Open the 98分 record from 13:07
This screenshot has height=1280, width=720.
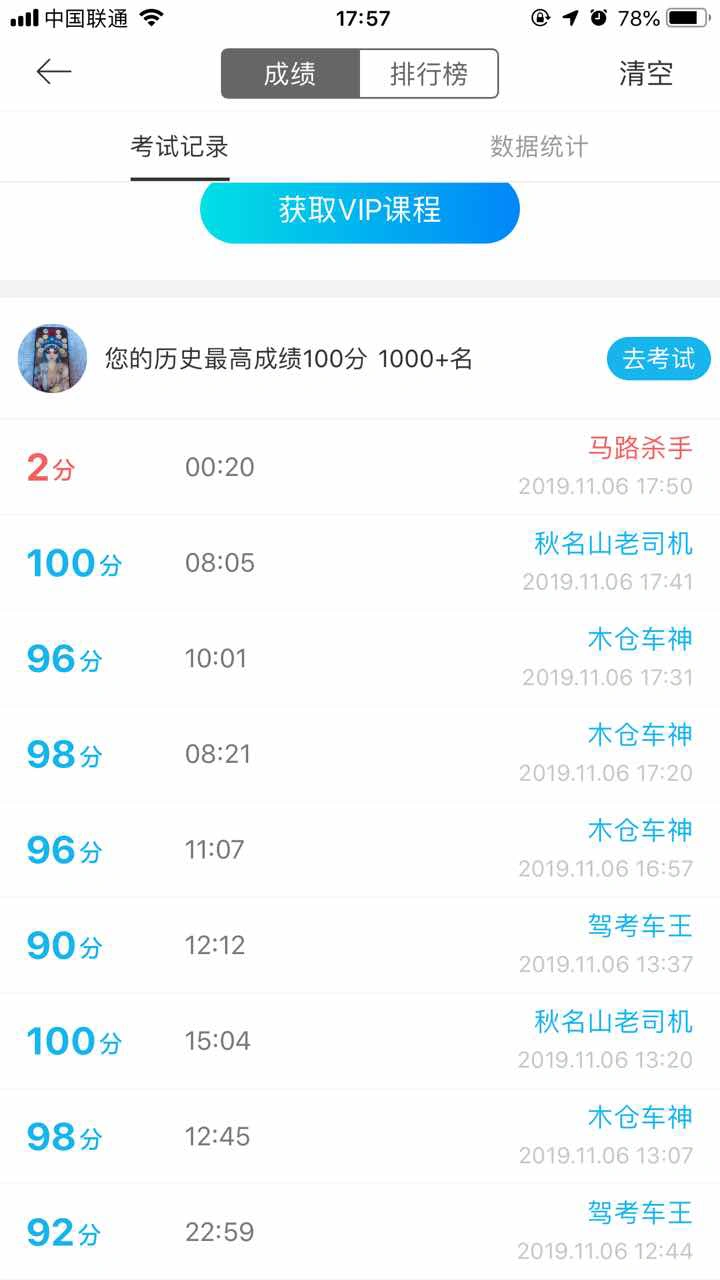click(x=360, y=1138)
